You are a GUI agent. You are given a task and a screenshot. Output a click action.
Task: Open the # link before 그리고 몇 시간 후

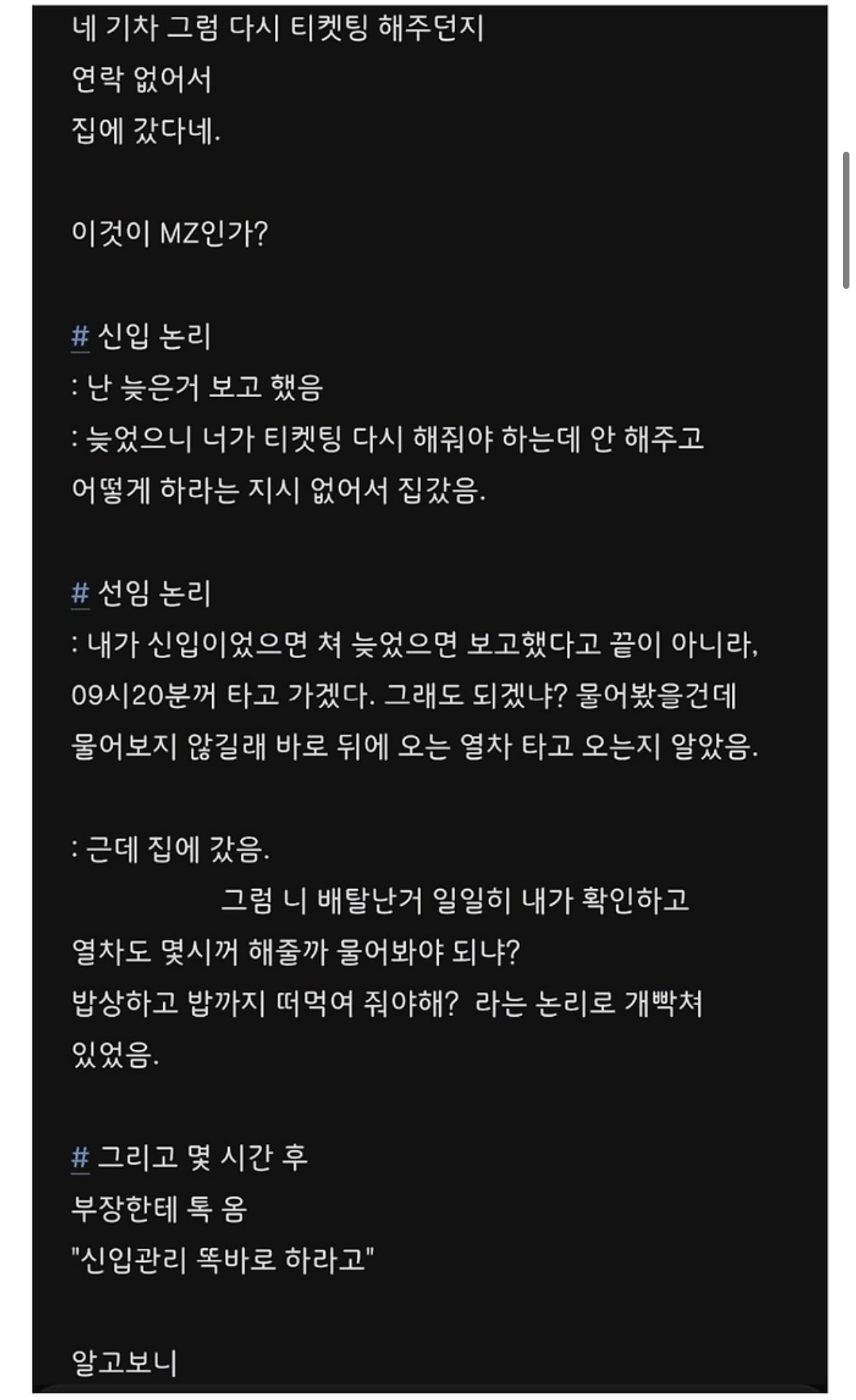pyautogui.click(x=80, y=1157)
